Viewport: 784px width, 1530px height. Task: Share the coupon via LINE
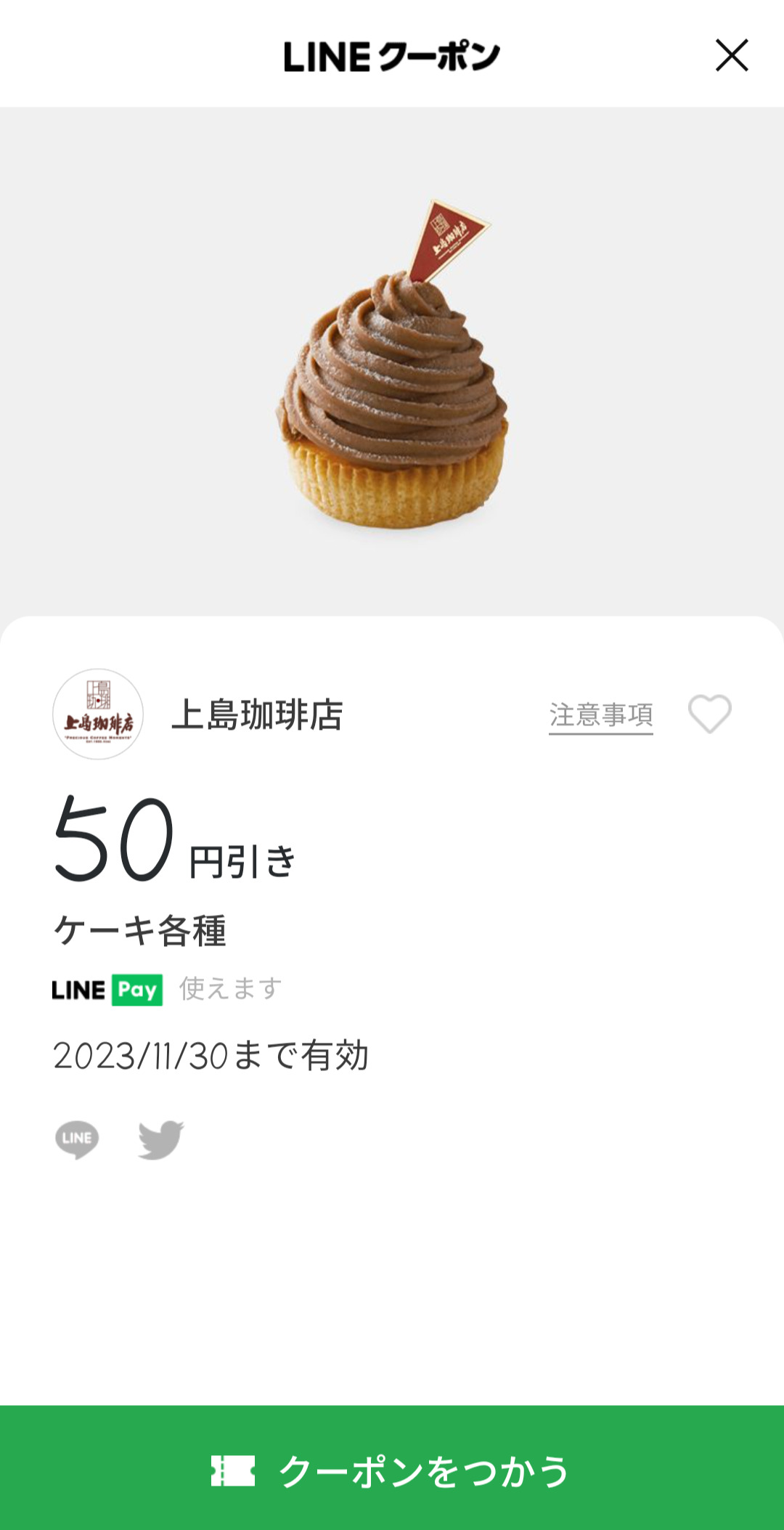click(x=77, y=1139)
